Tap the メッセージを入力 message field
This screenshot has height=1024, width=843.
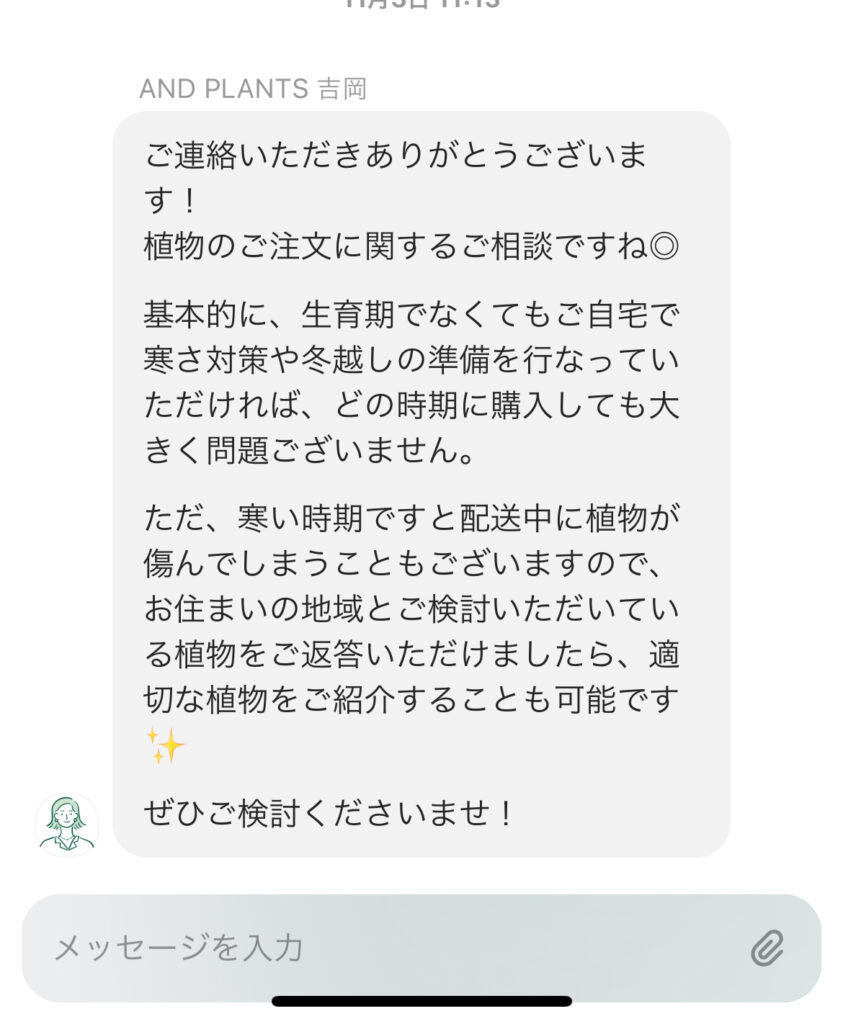[x=380, y=947]
